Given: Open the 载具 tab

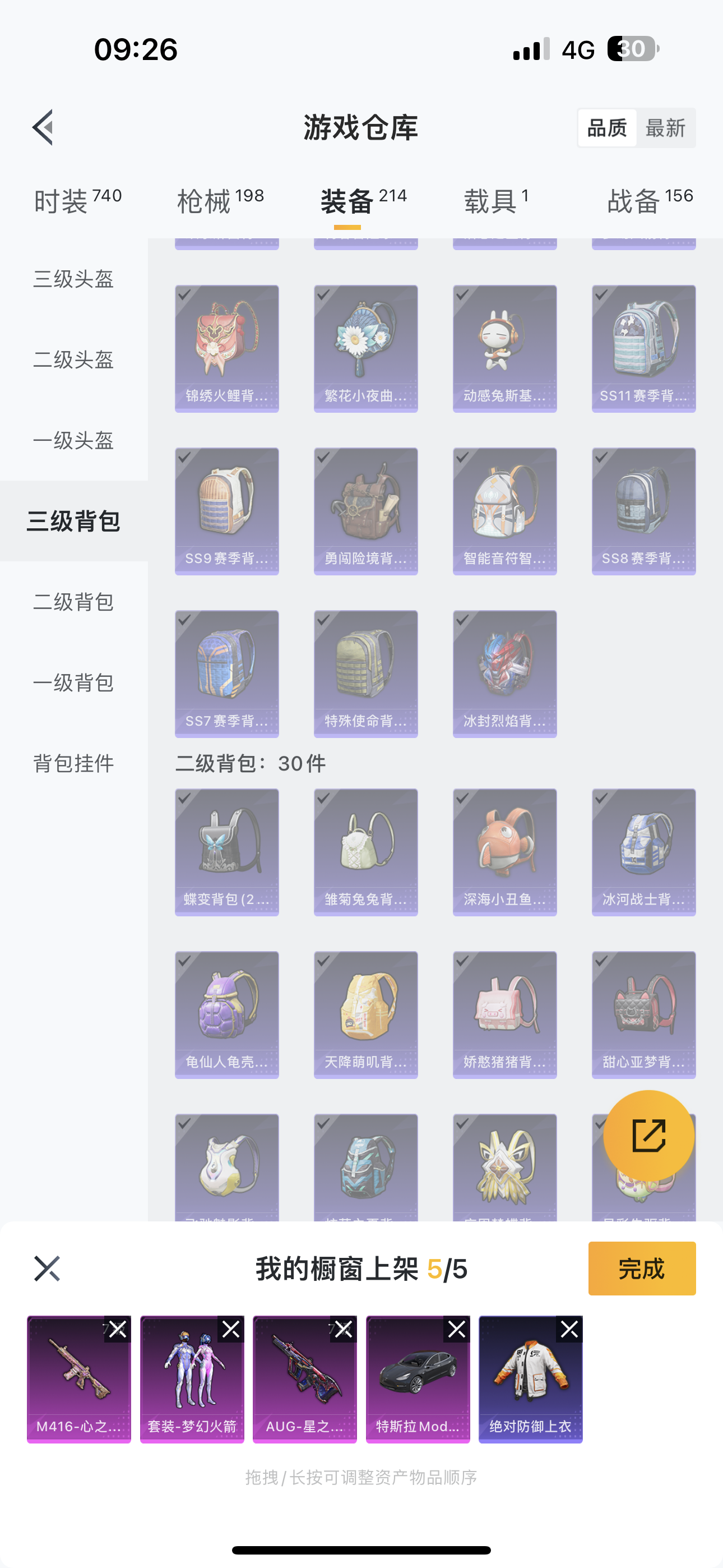Looking at the screenshot, I should (x=496, y=200).
